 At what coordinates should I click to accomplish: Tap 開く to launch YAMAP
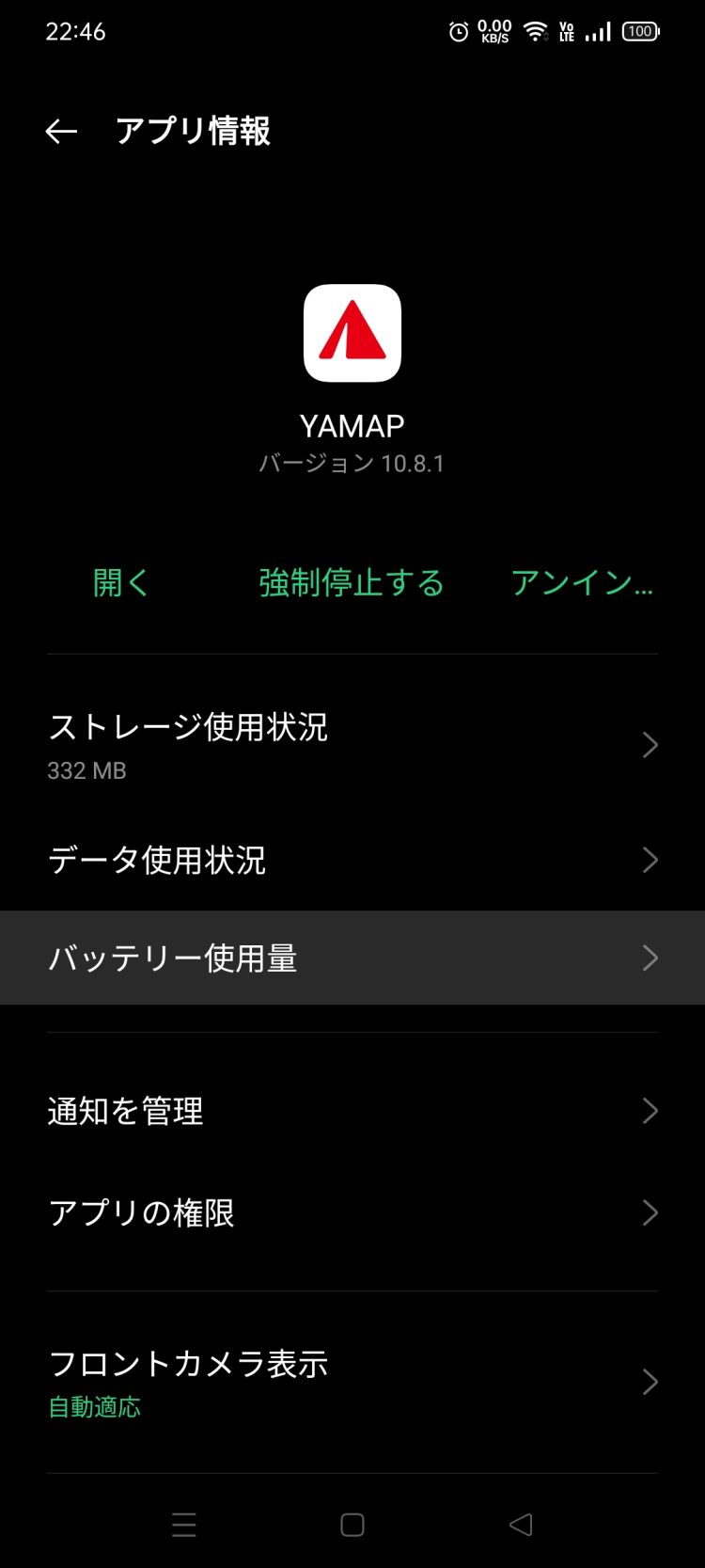(x=121, y=583)
